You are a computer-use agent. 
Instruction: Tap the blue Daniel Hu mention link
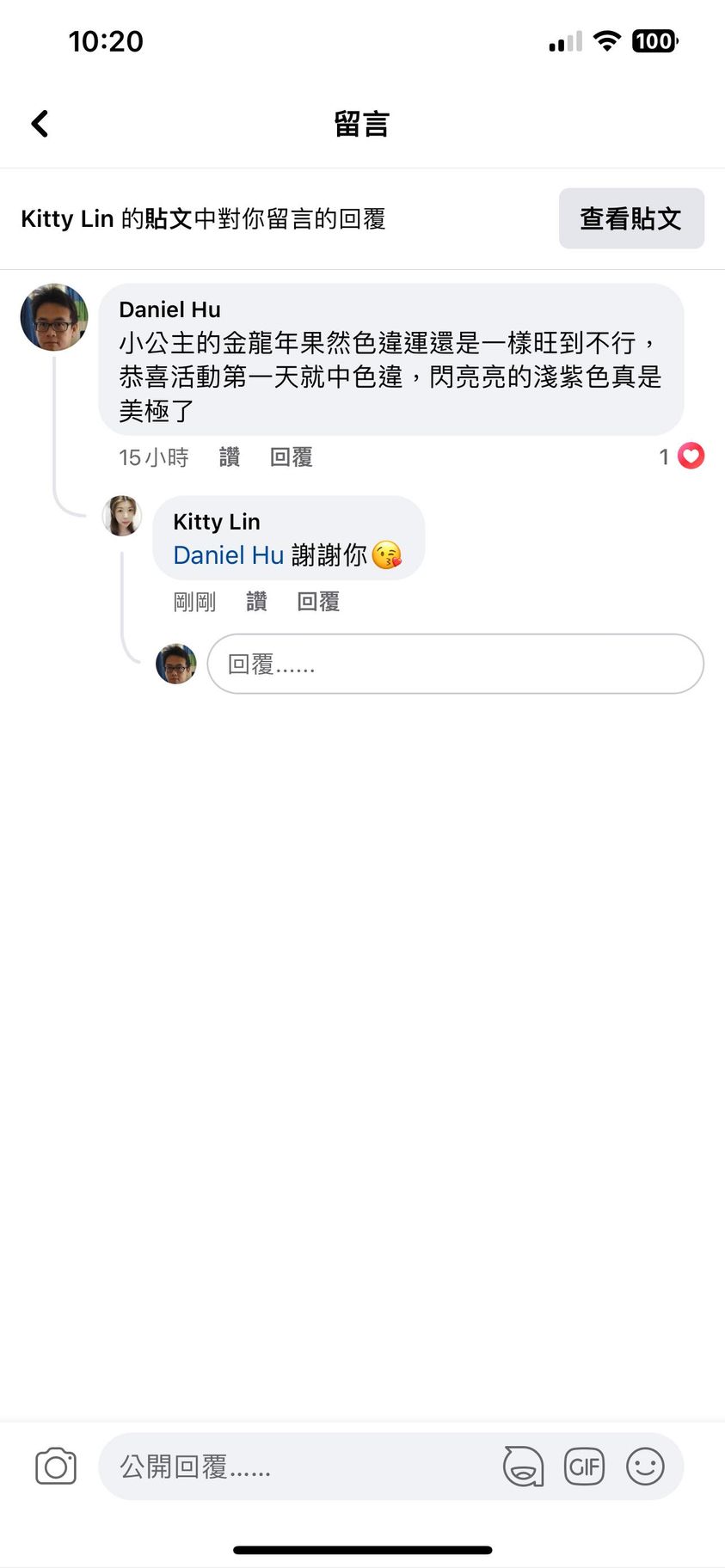(228, 555)
